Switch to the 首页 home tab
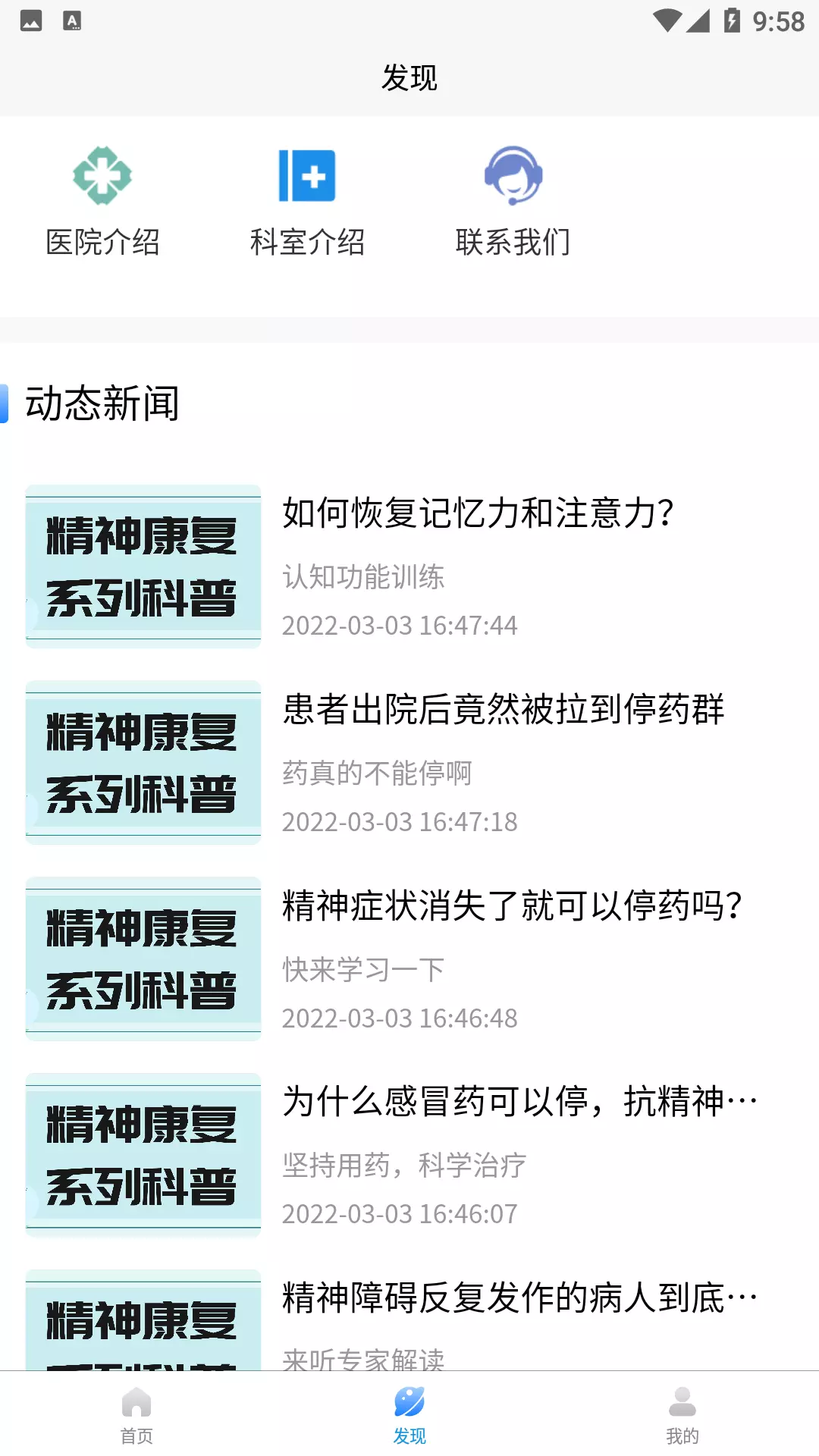 [136, 1415]
